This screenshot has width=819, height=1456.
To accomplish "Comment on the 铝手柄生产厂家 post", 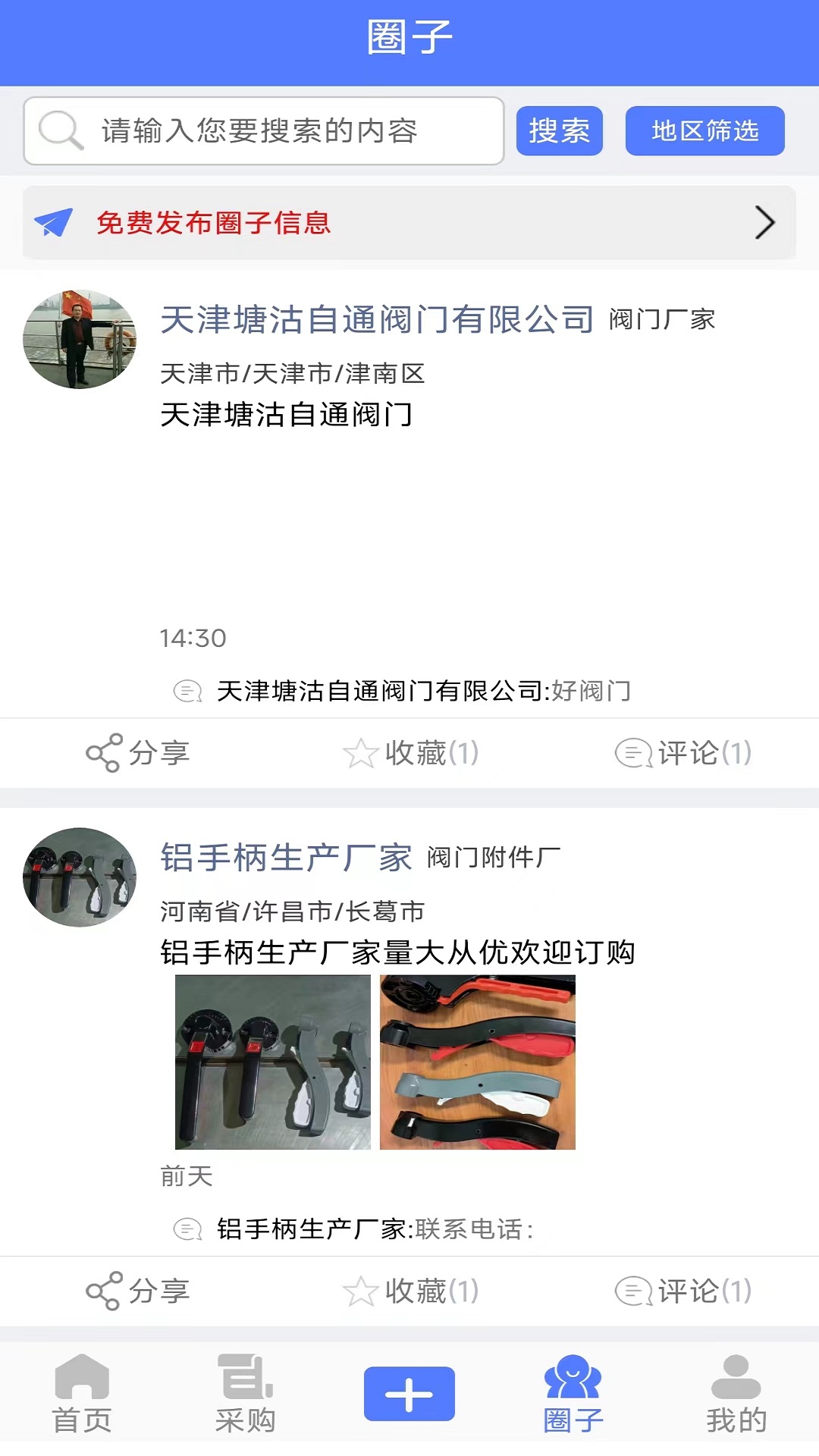I will tap(682, 1291).
